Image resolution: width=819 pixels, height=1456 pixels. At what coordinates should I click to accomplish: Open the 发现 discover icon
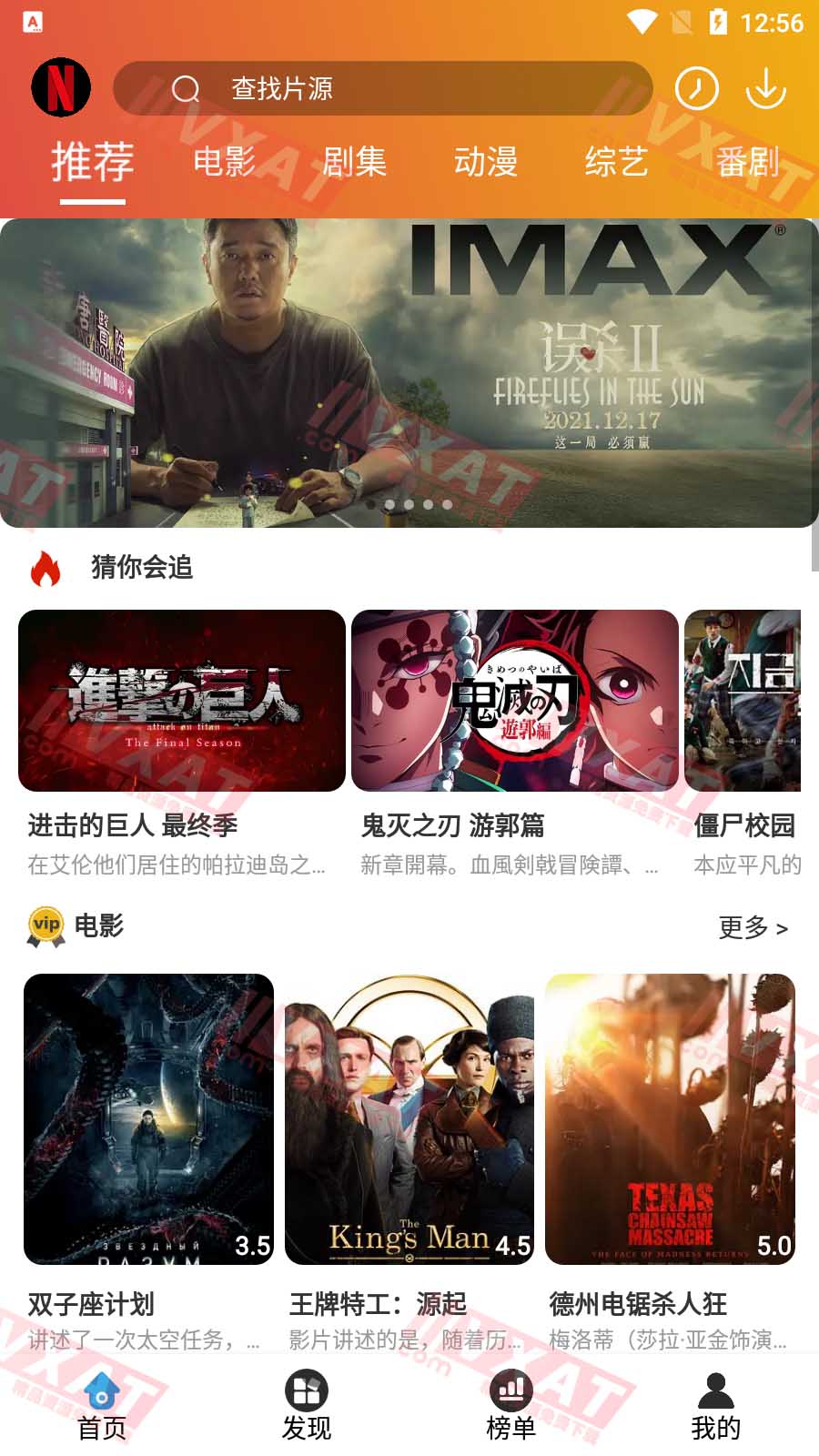coord(306,1391)
